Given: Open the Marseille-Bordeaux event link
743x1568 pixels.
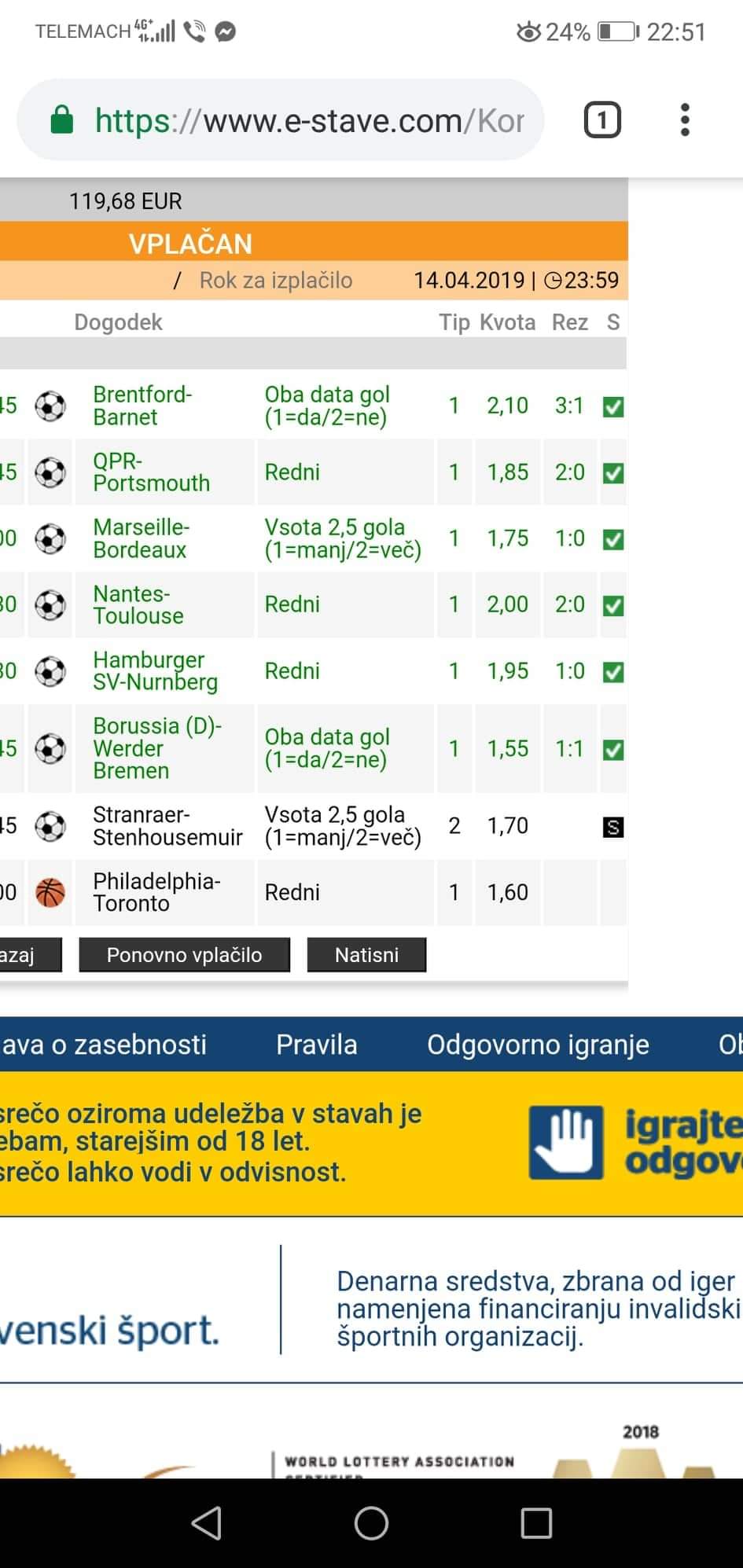Looking at the screenshot, I should click(x=141, y=538).
